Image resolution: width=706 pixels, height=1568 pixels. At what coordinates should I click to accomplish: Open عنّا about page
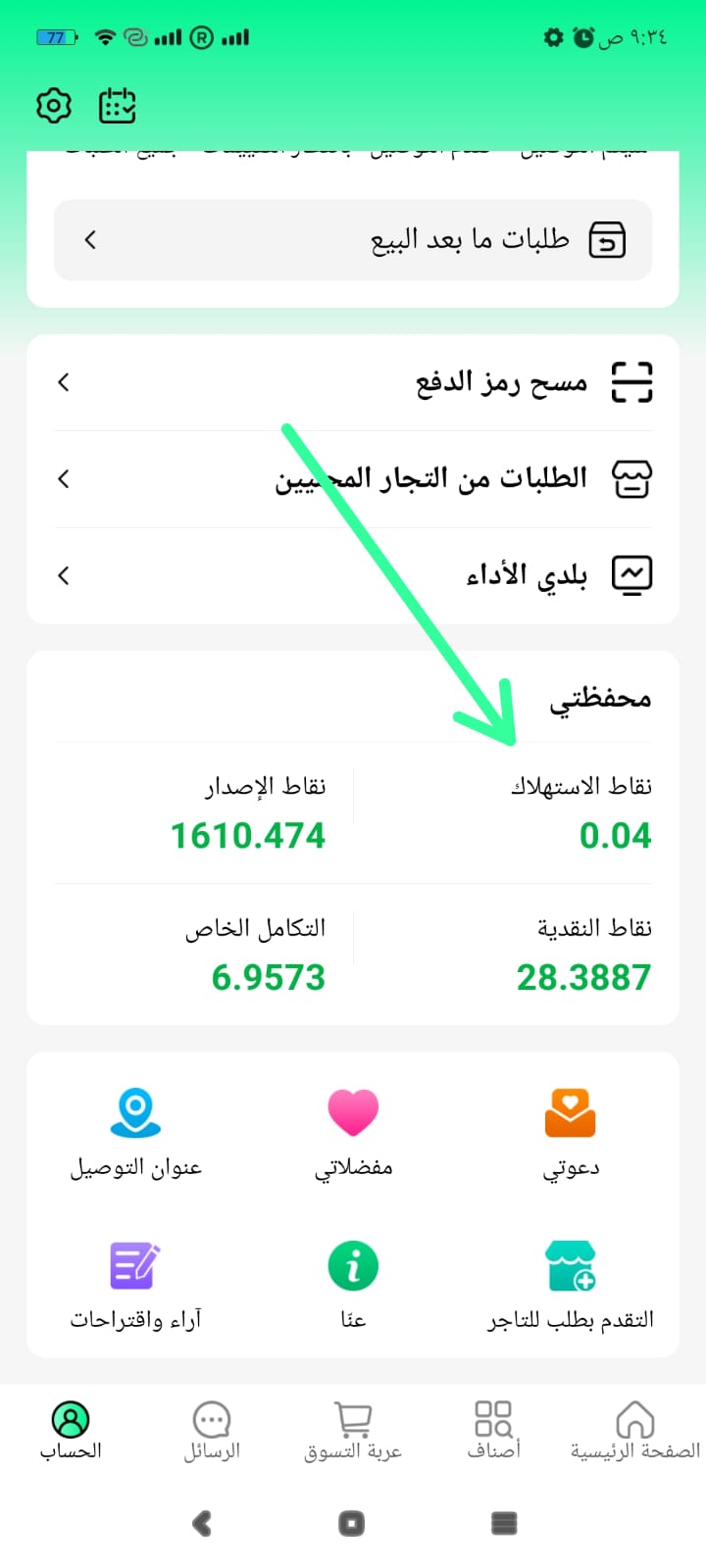(x=353, y=1284)
